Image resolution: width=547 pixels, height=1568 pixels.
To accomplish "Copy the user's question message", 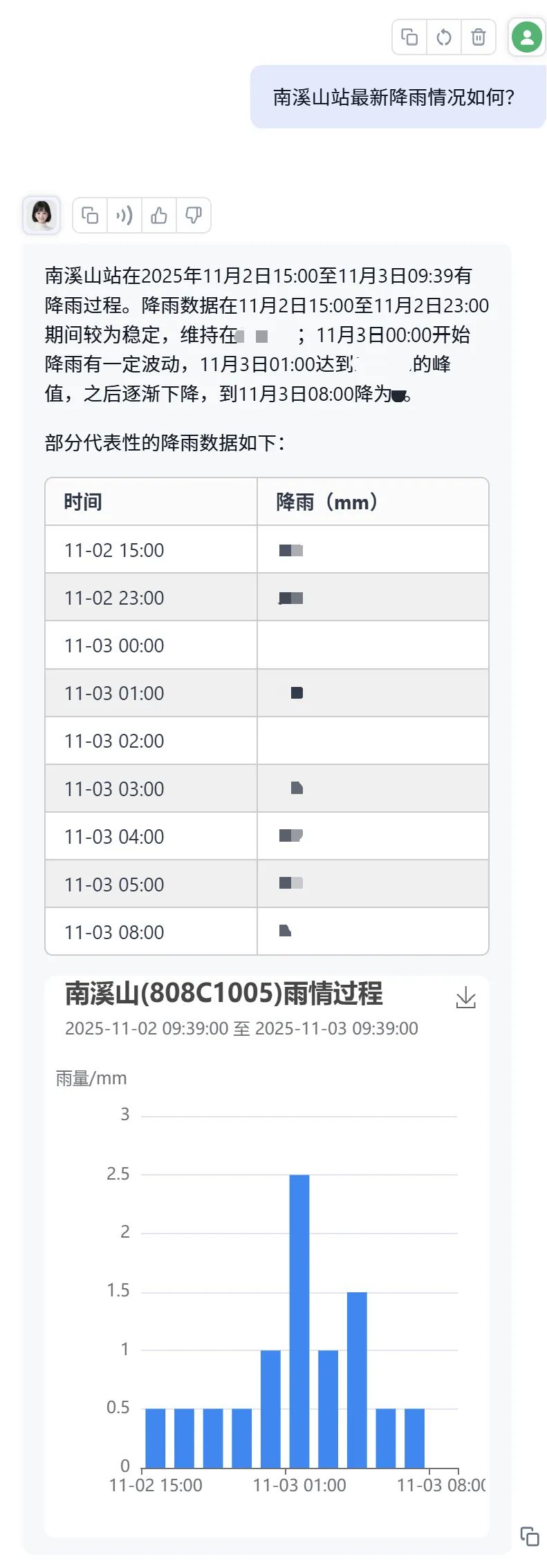I will 409,37.
